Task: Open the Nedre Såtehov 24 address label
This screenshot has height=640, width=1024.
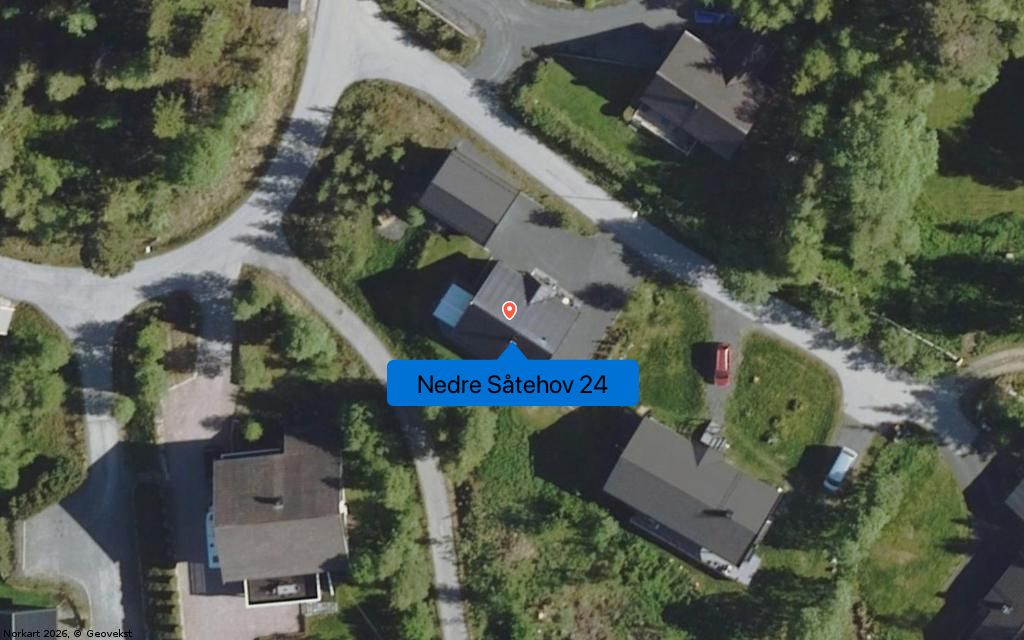Action: (512, 384)
